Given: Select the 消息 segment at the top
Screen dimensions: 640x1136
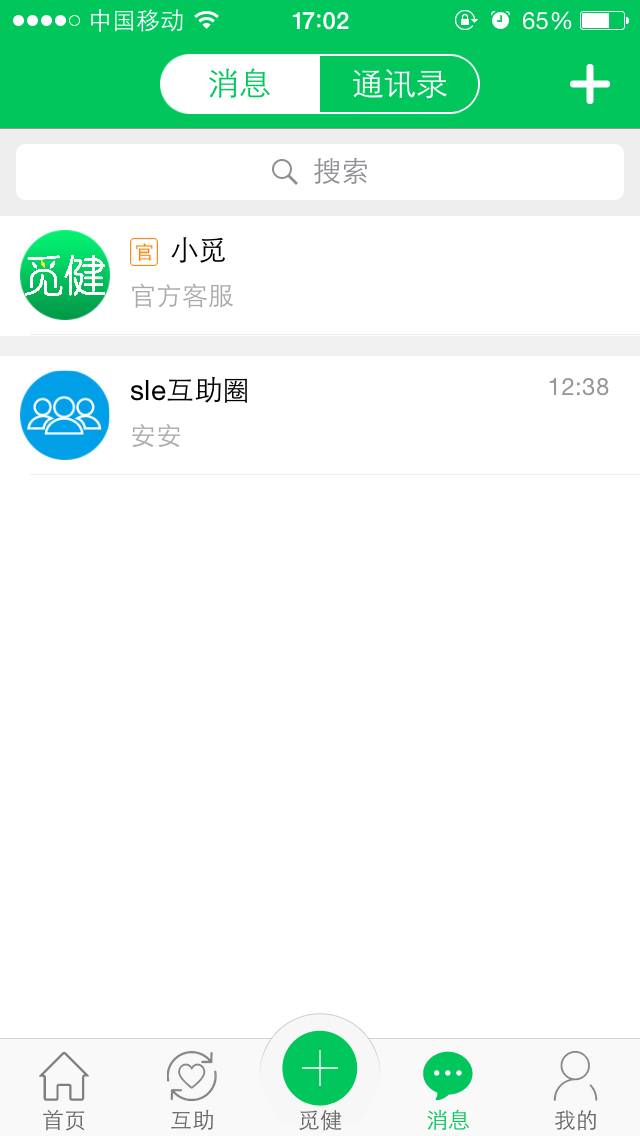Looking at the screenshot, I should 240,84.
